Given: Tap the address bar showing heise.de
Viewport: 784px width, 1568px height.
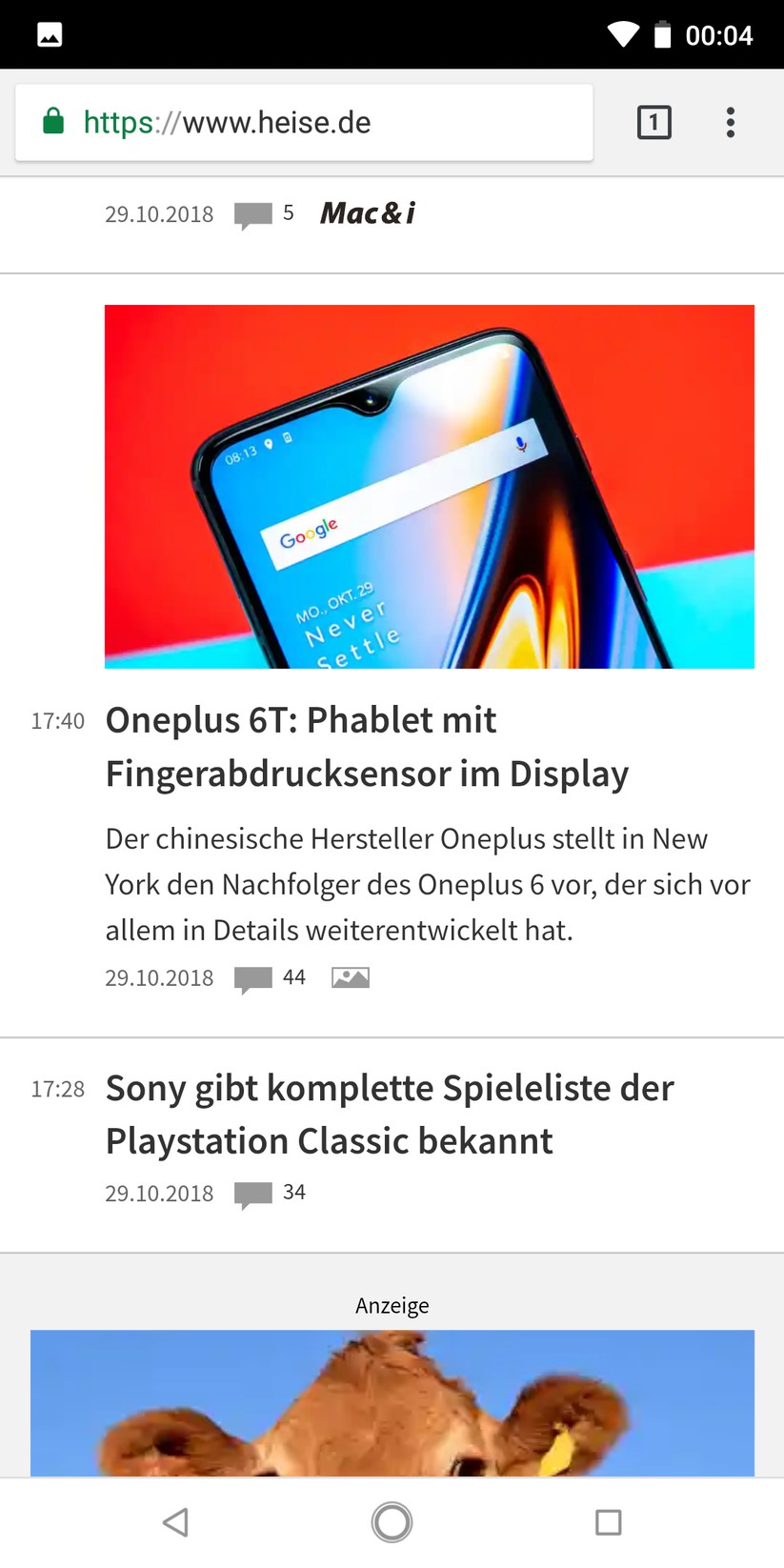Looking at the screenshot, I should tap(286, 122).
